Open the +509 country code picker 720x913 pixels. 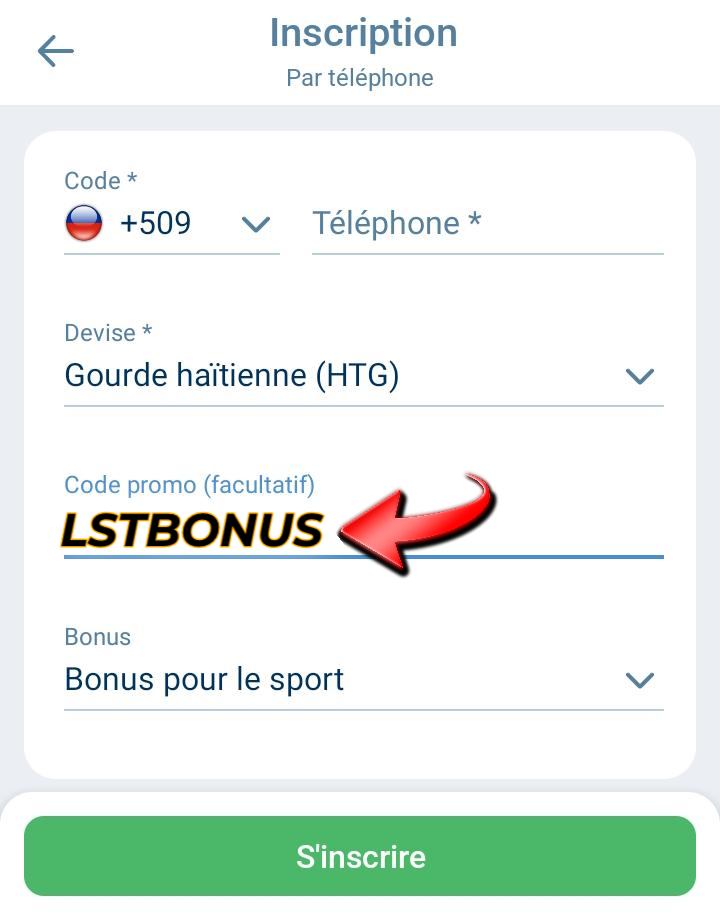pos(171,223)
